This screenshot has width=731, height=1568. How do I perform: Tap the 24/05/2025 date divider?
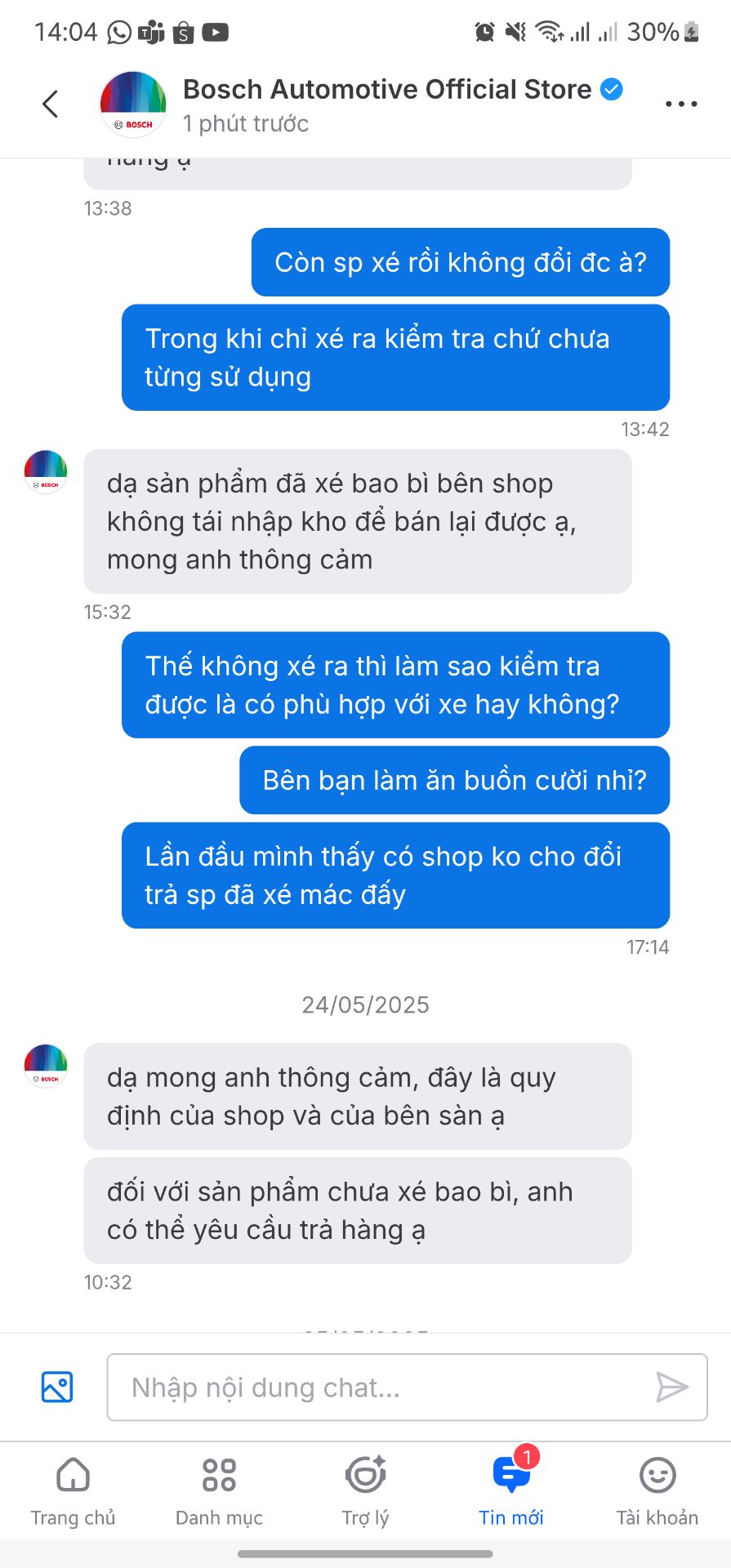[x=365, y=1005]
